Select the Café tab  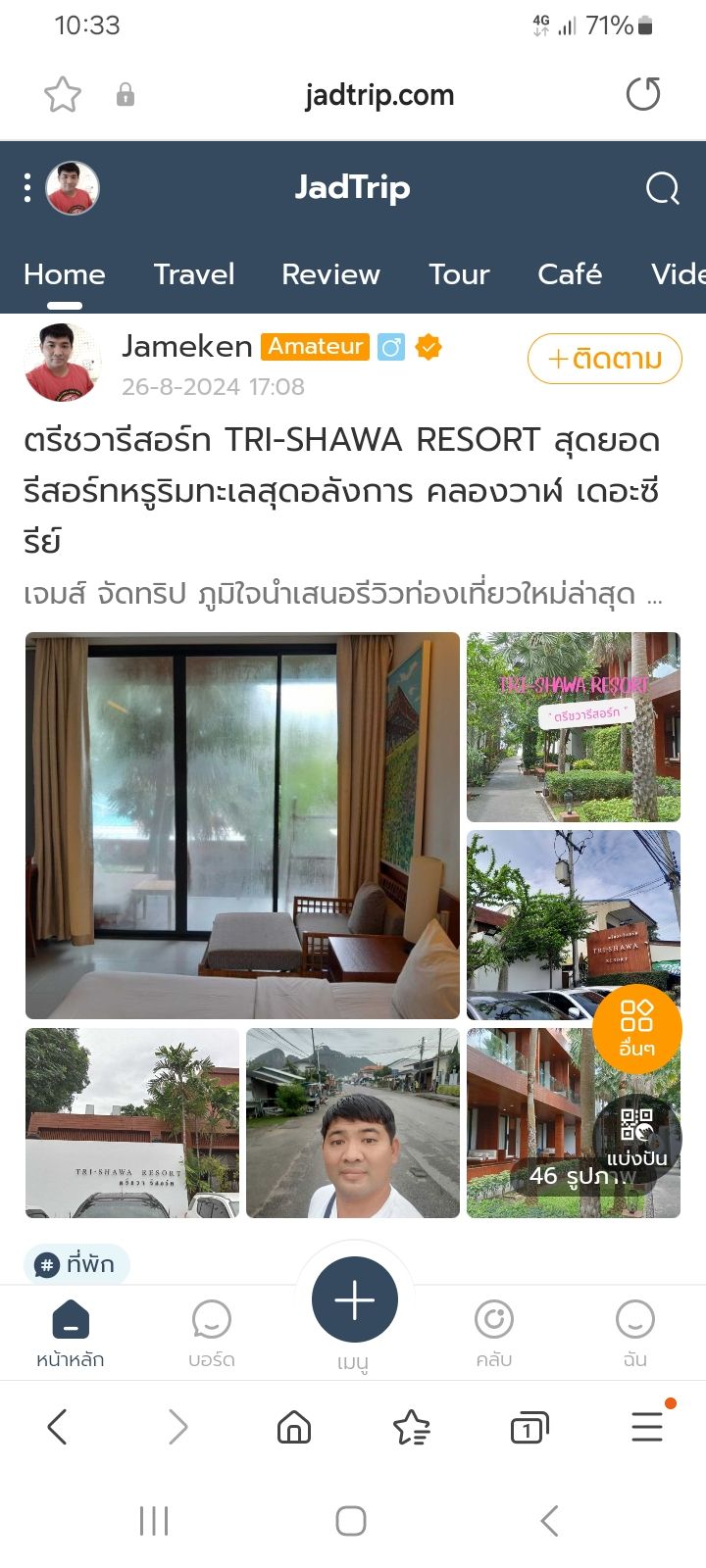(570, 274)
